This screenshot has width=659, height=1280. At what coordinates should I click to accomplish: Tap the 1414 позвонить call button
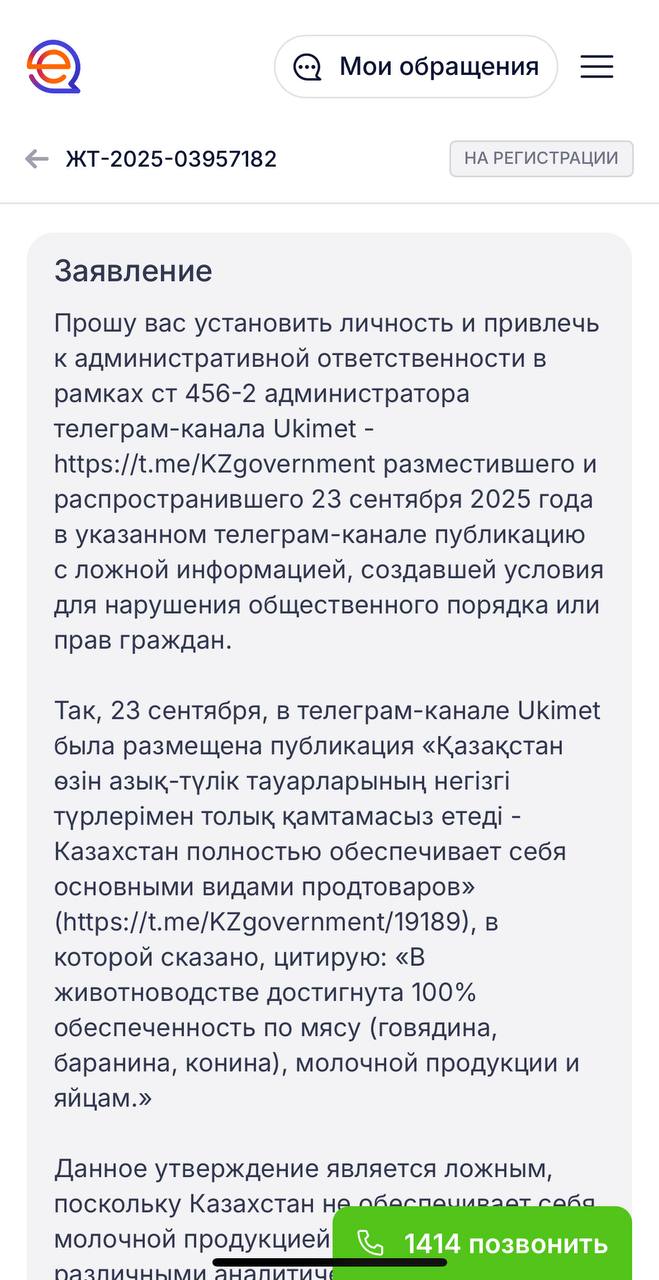point(483,1243)
